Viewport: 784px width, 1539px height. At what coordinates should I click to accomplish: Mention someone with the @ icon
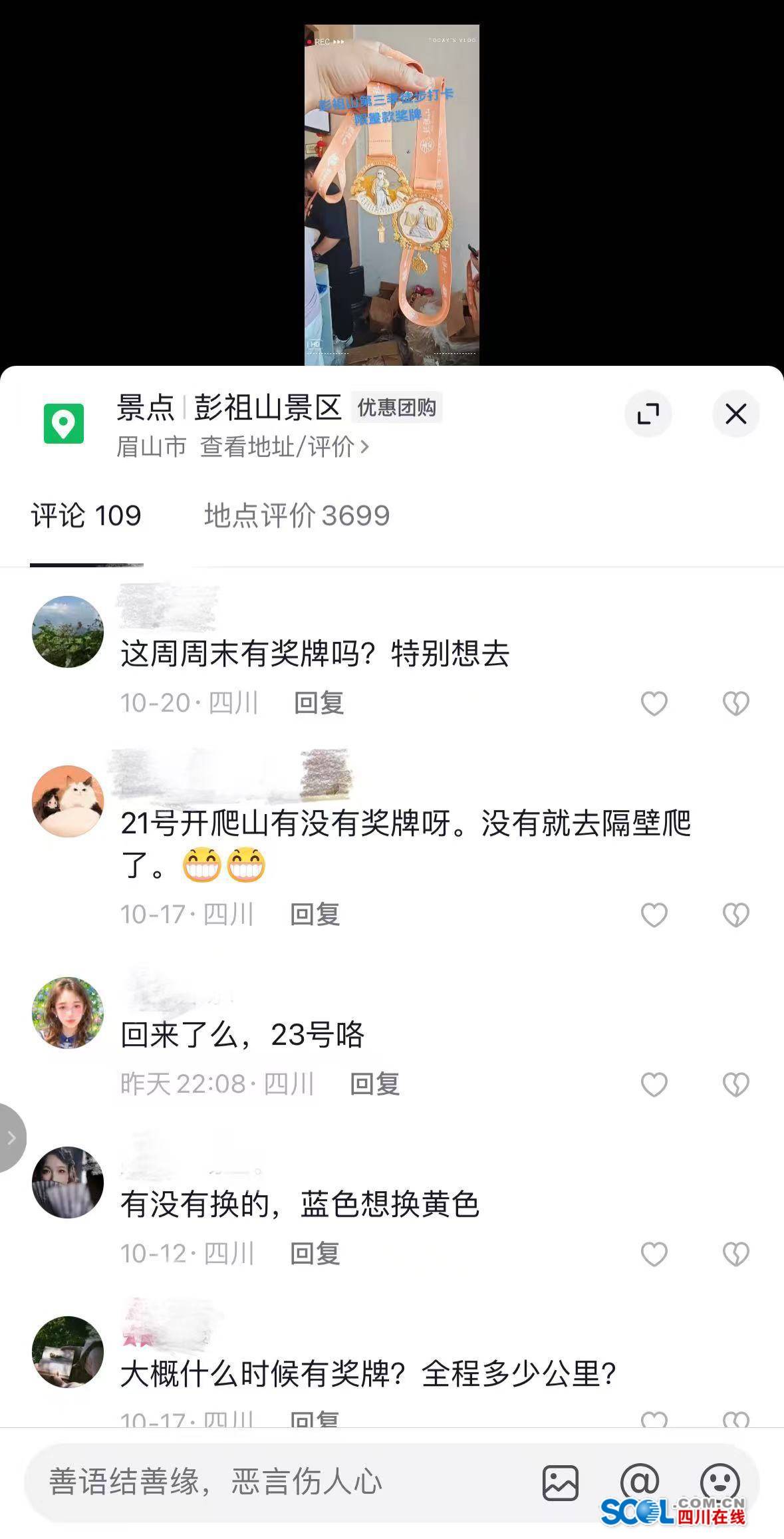(x=639, y=1480)
